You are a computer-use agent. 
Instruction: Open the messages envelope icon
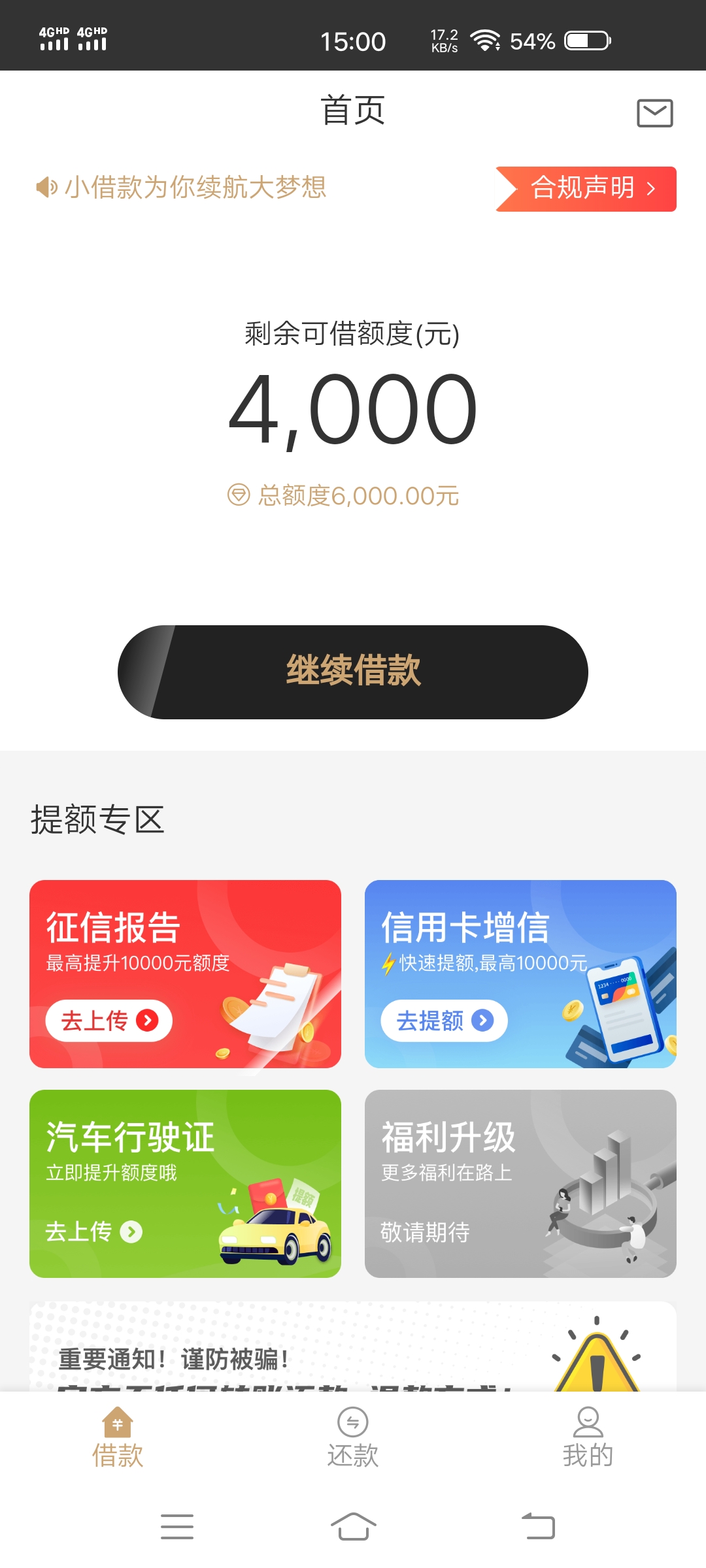(655, 113)
